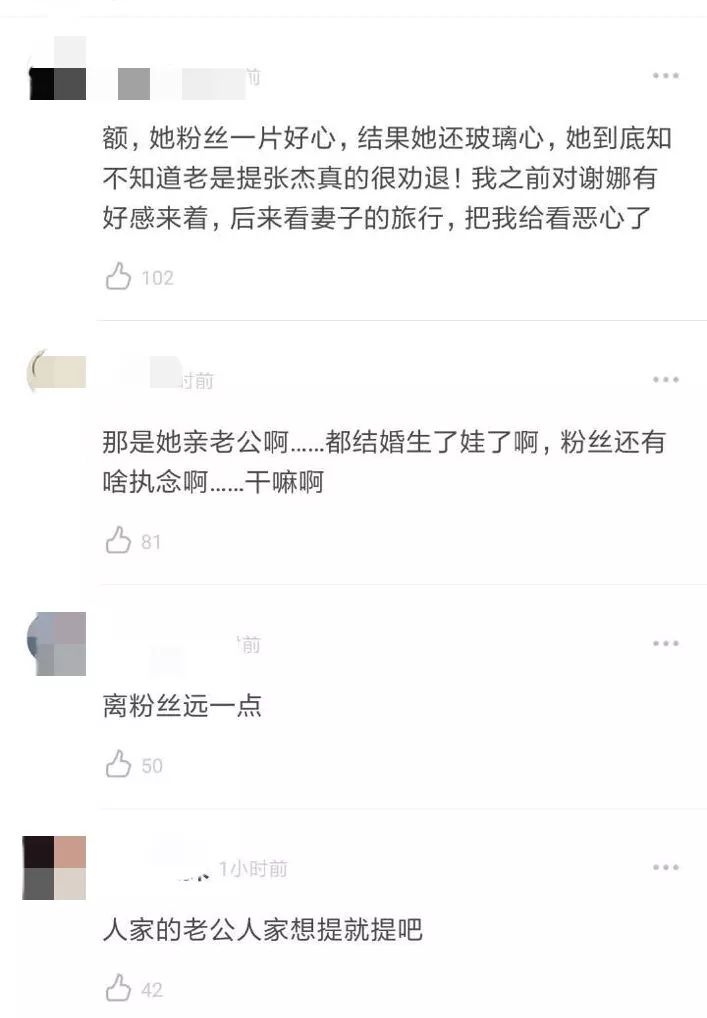Open more options for the 离粉丝远一点 comment
This screenshot has height=1018, width=707.
tap(666, 644)
